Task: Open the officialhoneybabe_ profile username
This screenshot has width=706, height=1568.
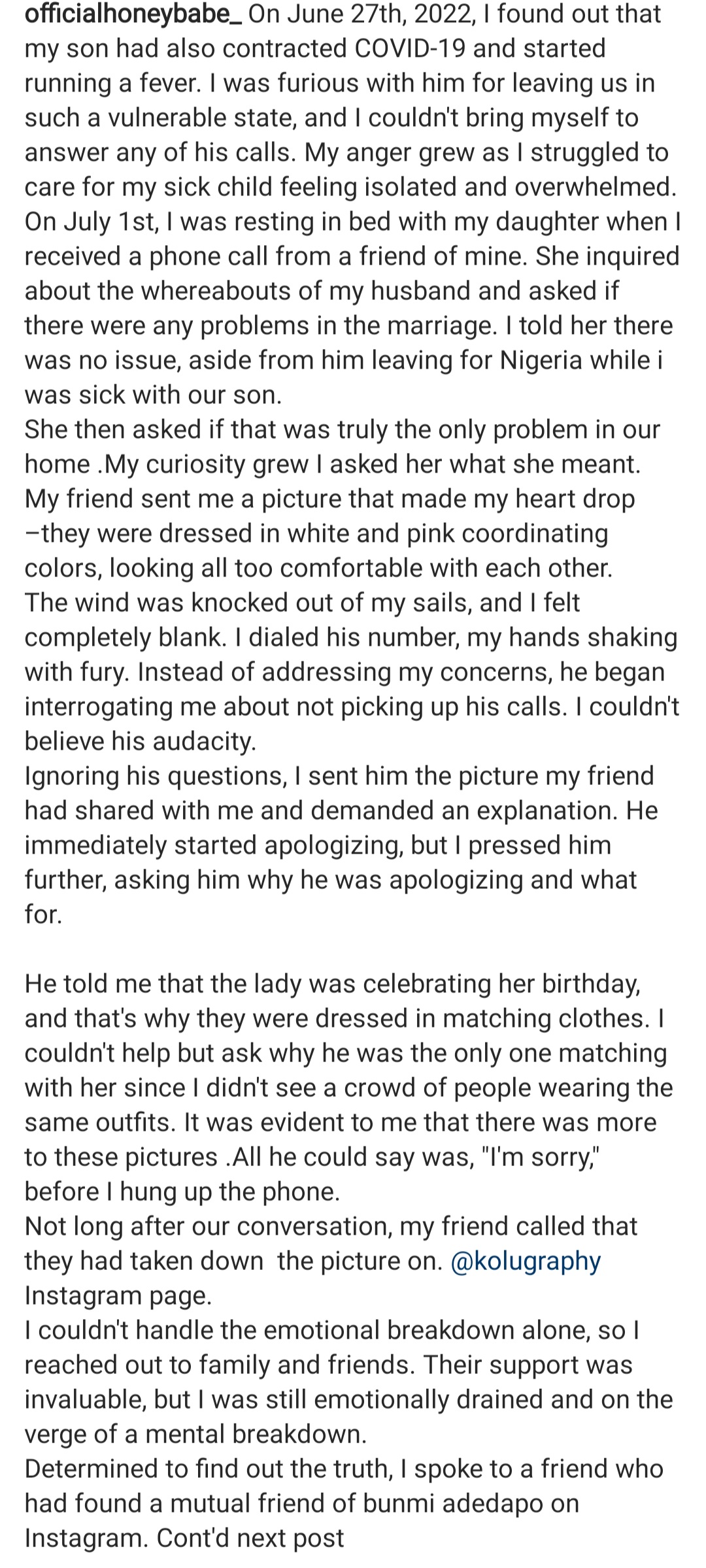Action: point(133,14)
